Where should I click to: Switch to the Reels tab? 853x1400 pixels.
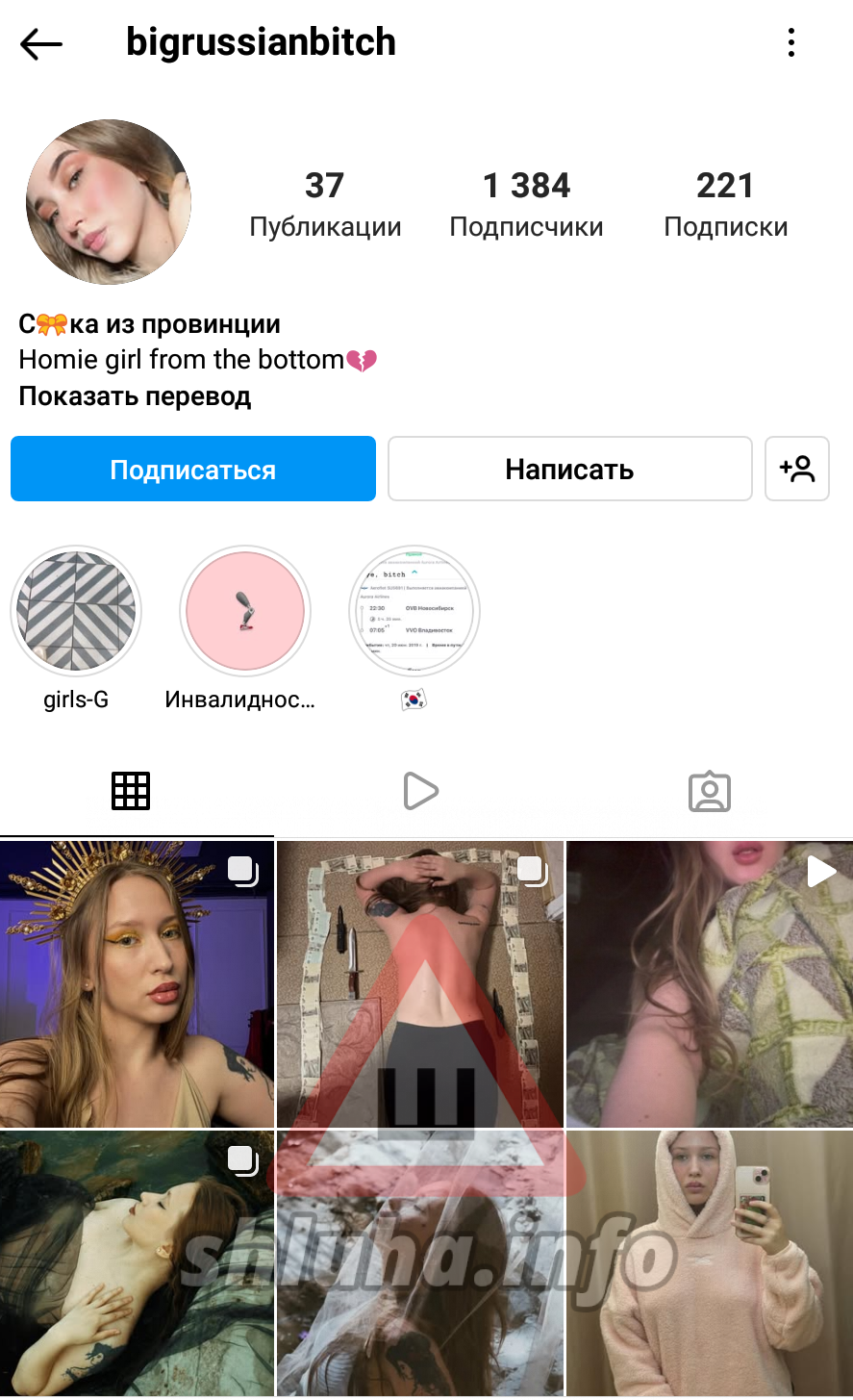pos(420,791)
